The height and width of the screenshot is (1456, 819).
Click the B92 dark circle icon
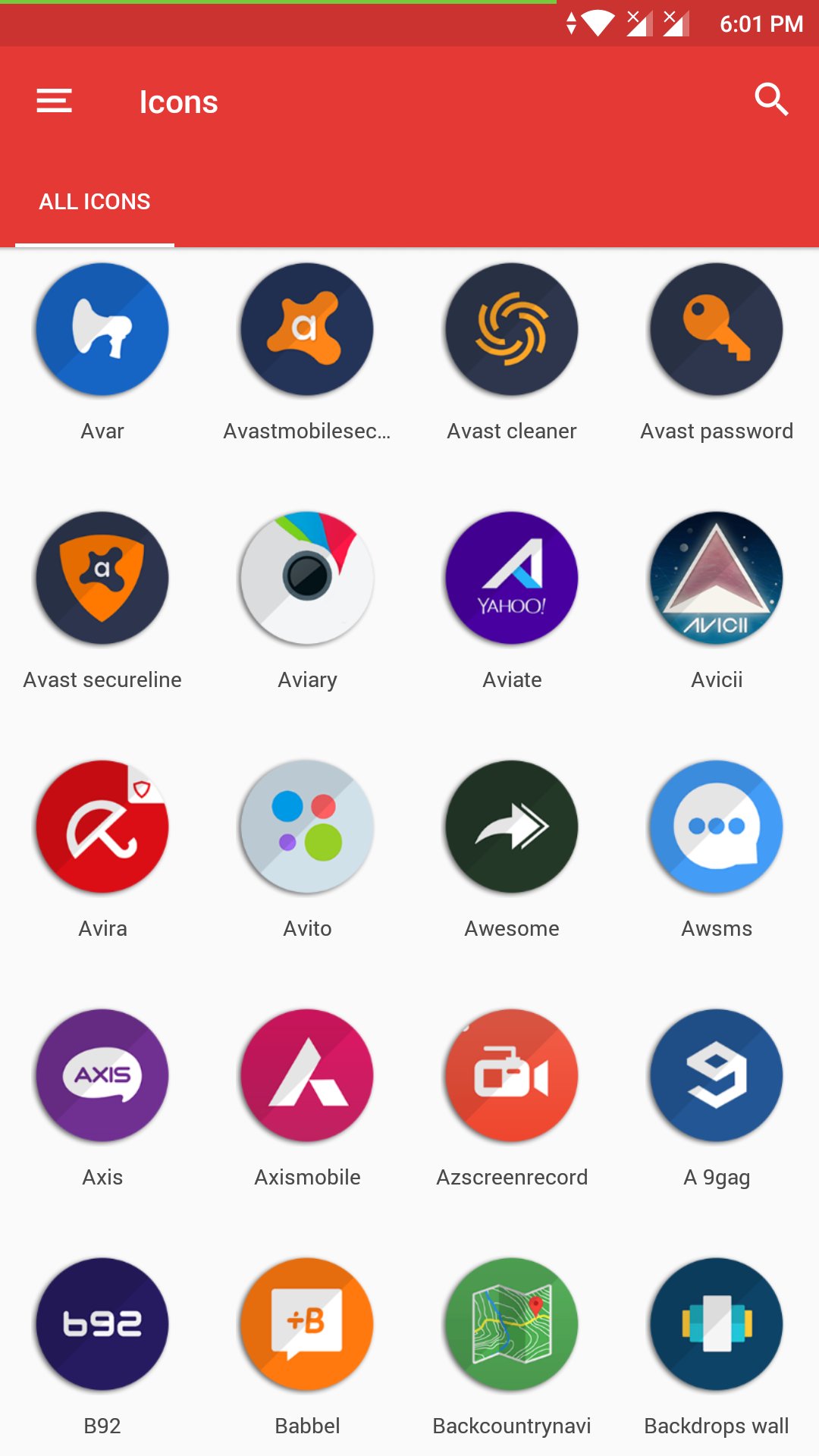102,1323
